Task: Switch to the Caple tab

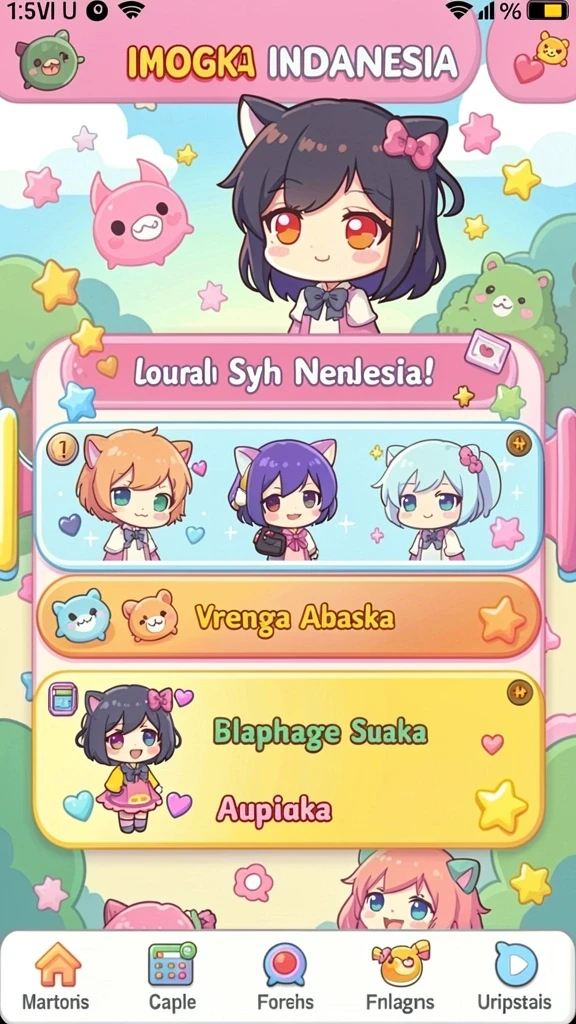Action: click(x=171, y=976)
